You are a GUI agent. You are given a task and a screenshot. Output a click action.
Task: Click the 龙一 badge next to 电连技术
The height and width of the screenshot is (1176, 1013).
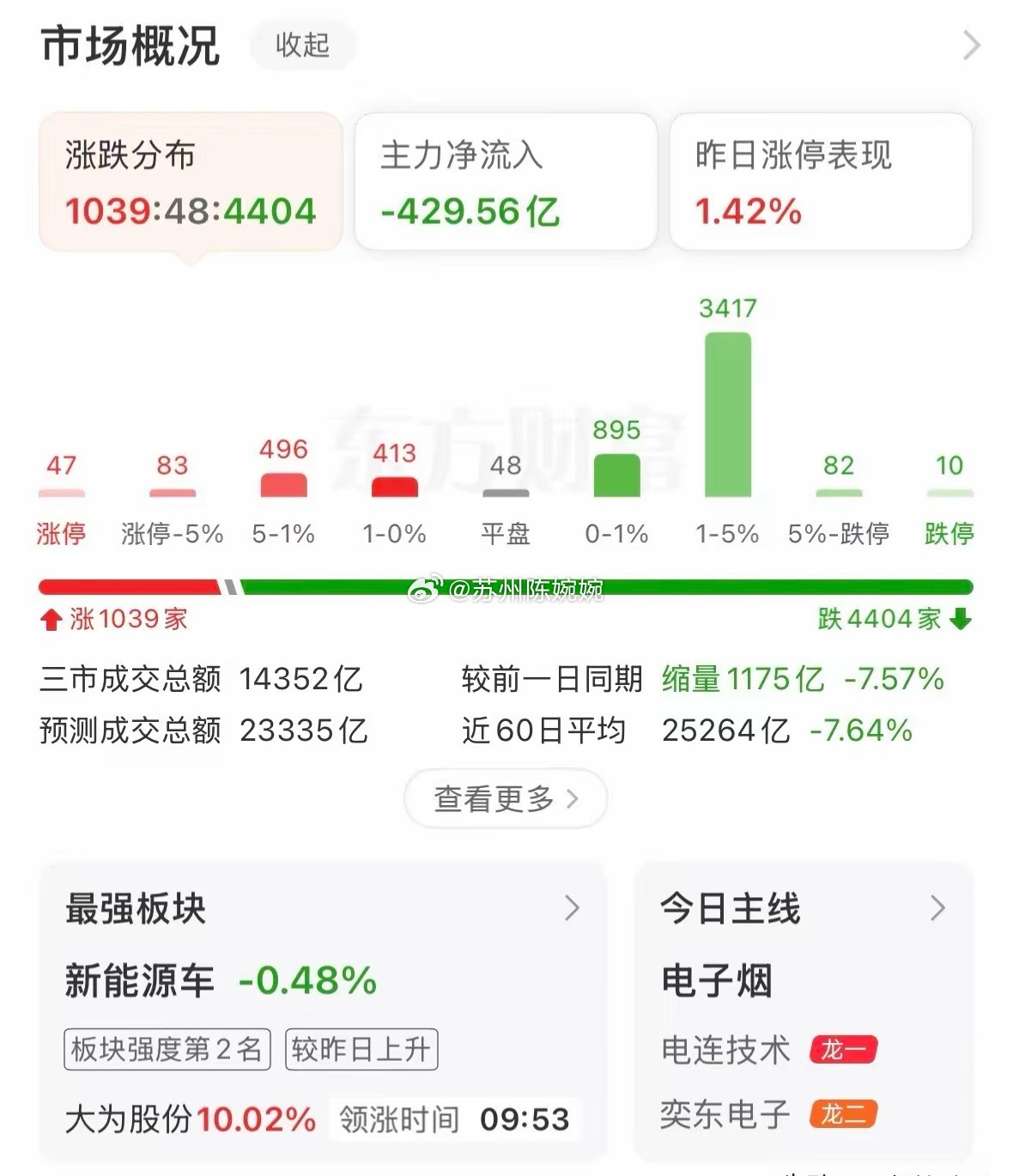click(843, 1049)
